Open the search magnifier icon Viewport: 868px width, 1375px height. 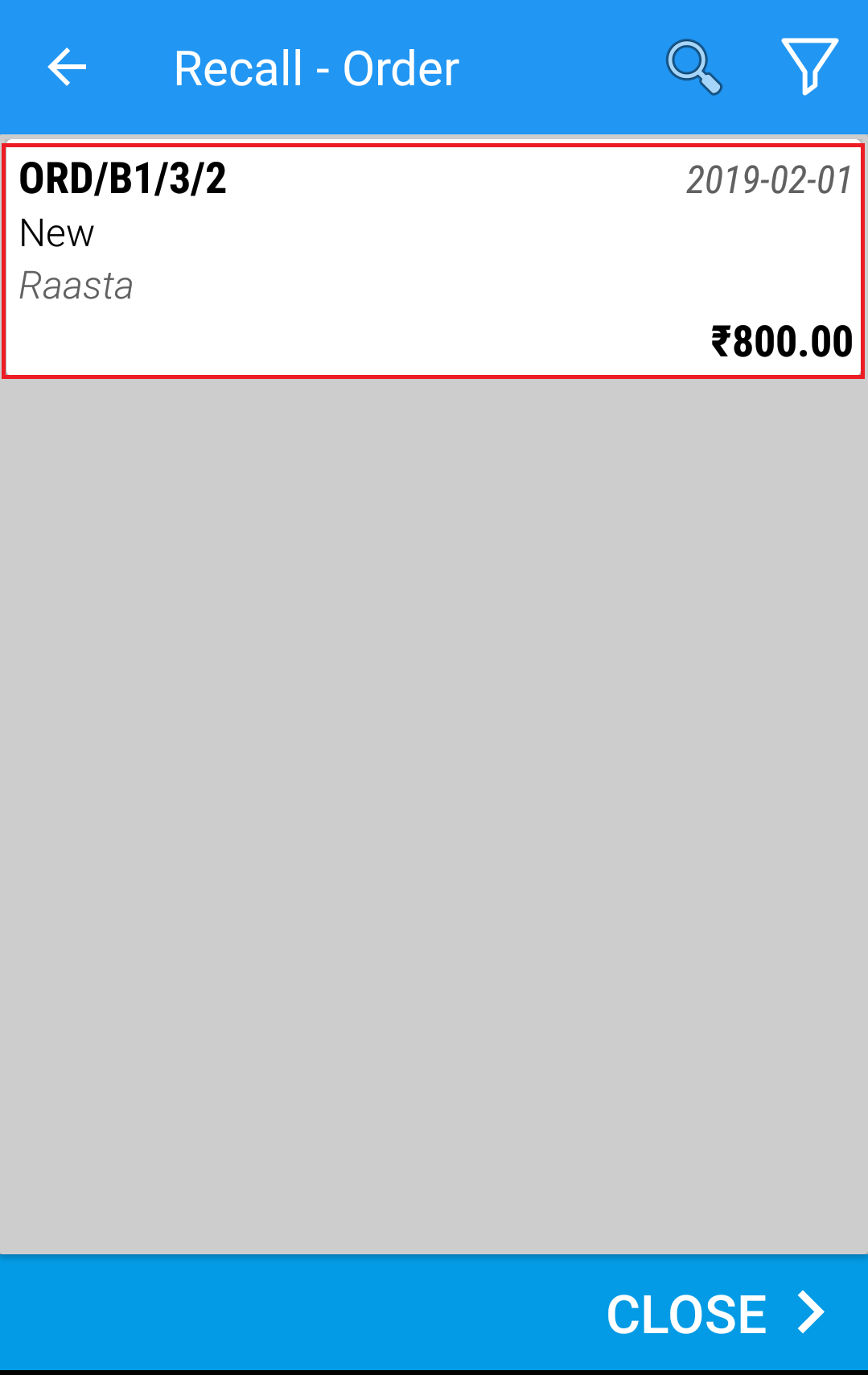coord(693,67)
